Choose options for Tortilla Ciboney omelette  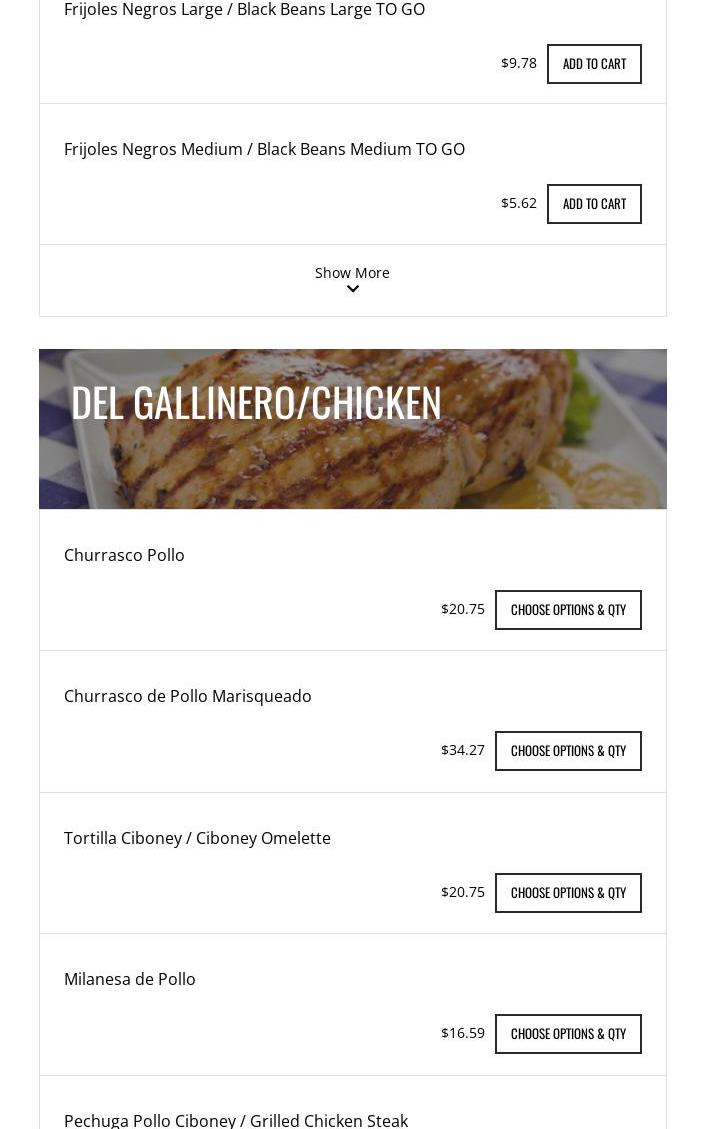point(568,893)
